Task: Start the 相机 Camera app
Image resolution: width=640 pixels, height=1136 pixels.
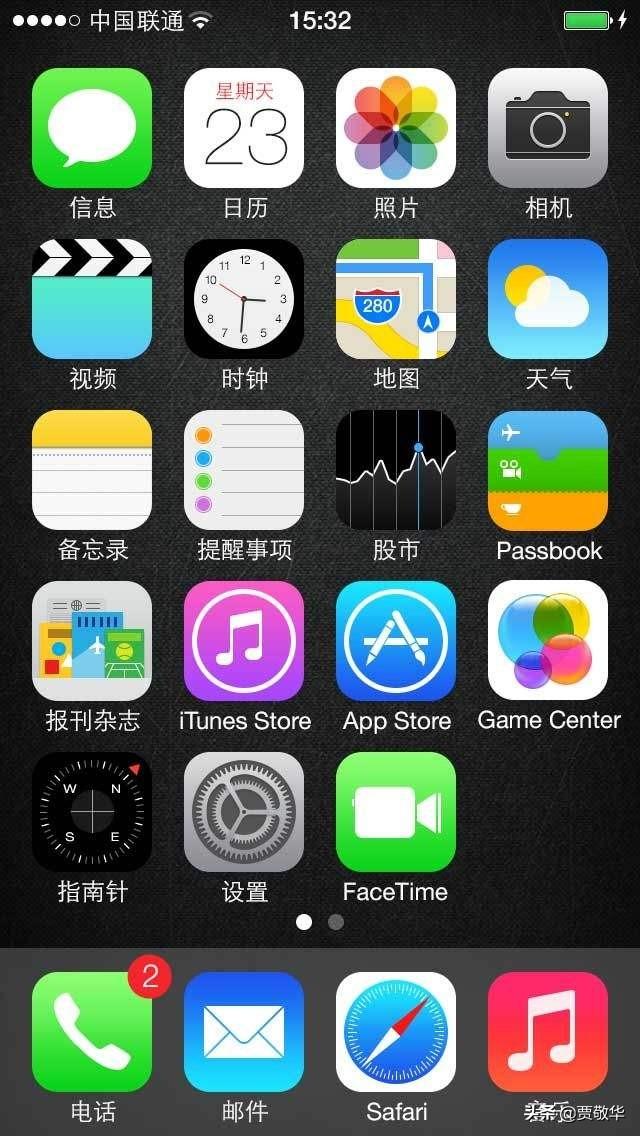Action: (548, 128)
